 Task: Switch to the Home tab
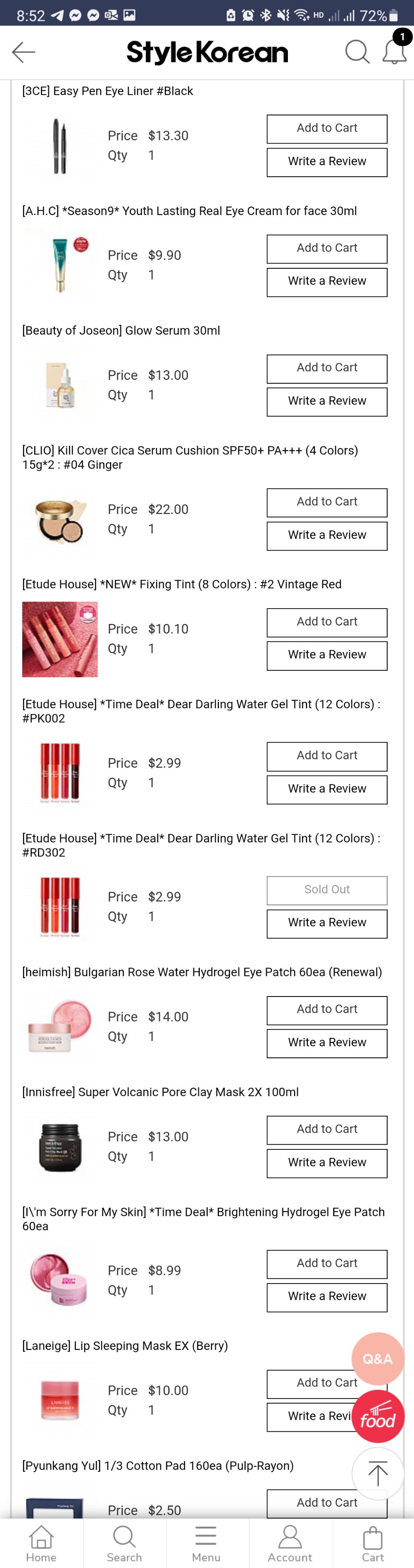(x=41, y=1544)
